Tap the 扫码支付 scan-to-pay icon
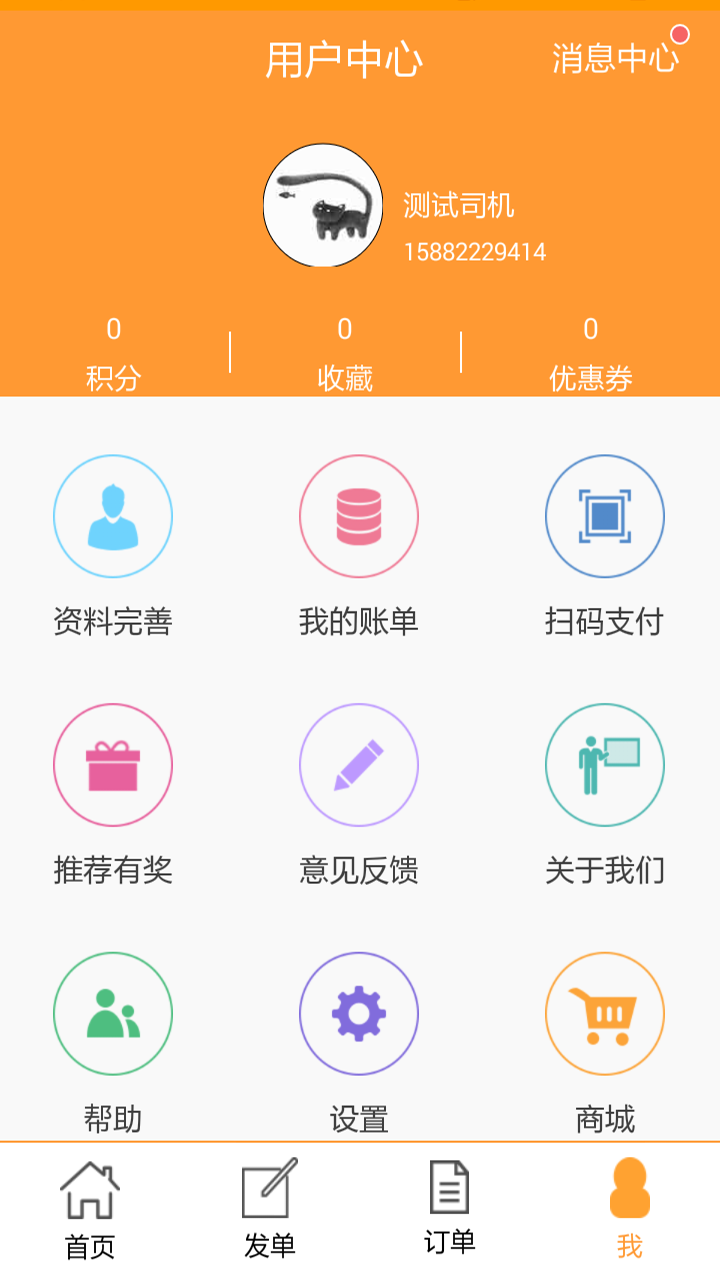 point(604,515)
